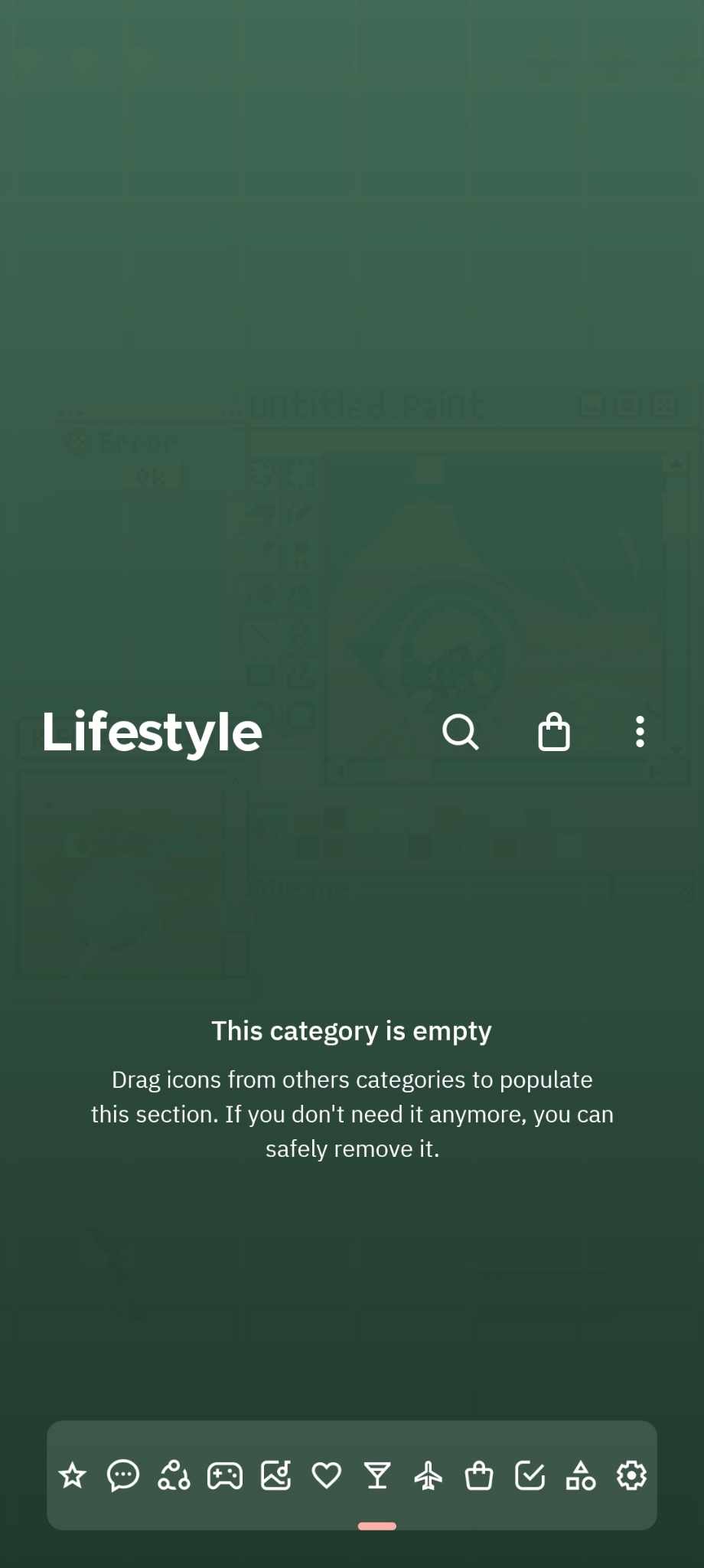Switch to the checkmark productivity category

coord(530,1475)
